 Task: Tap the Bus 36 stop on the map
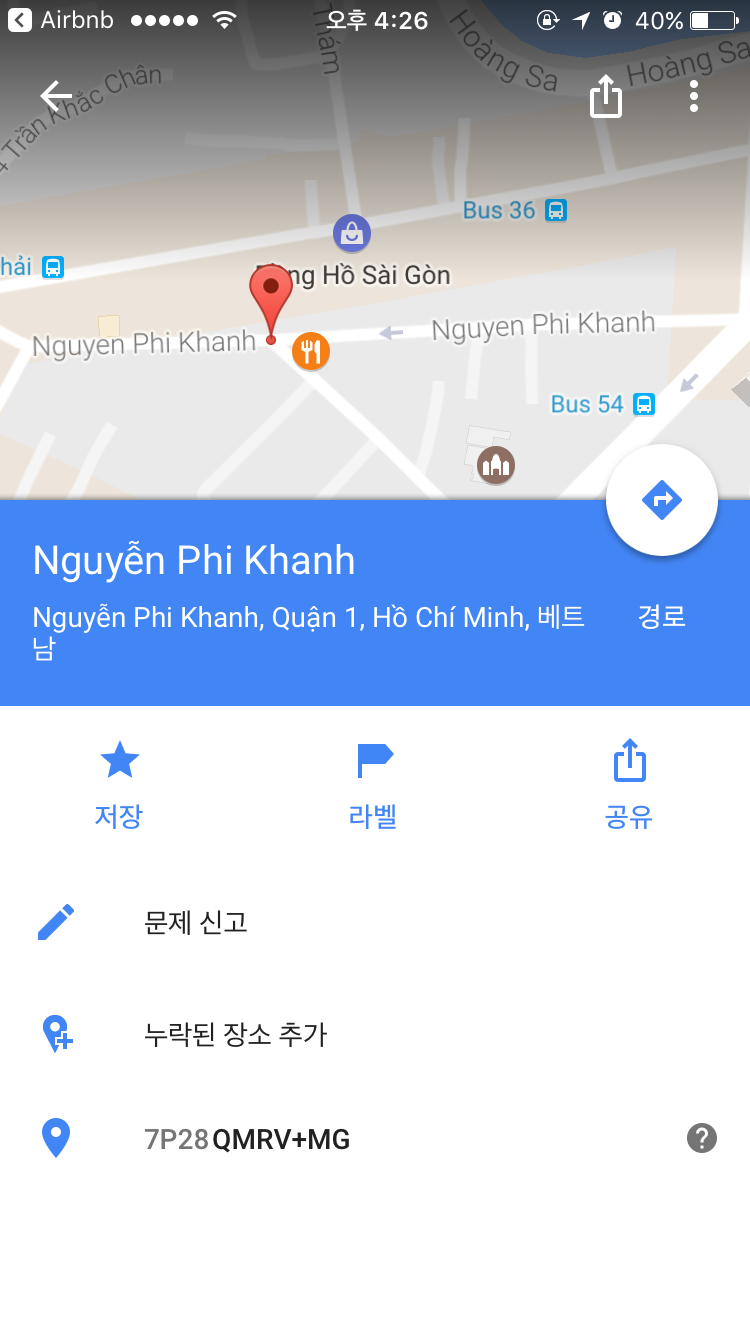[x=556, y=211]
